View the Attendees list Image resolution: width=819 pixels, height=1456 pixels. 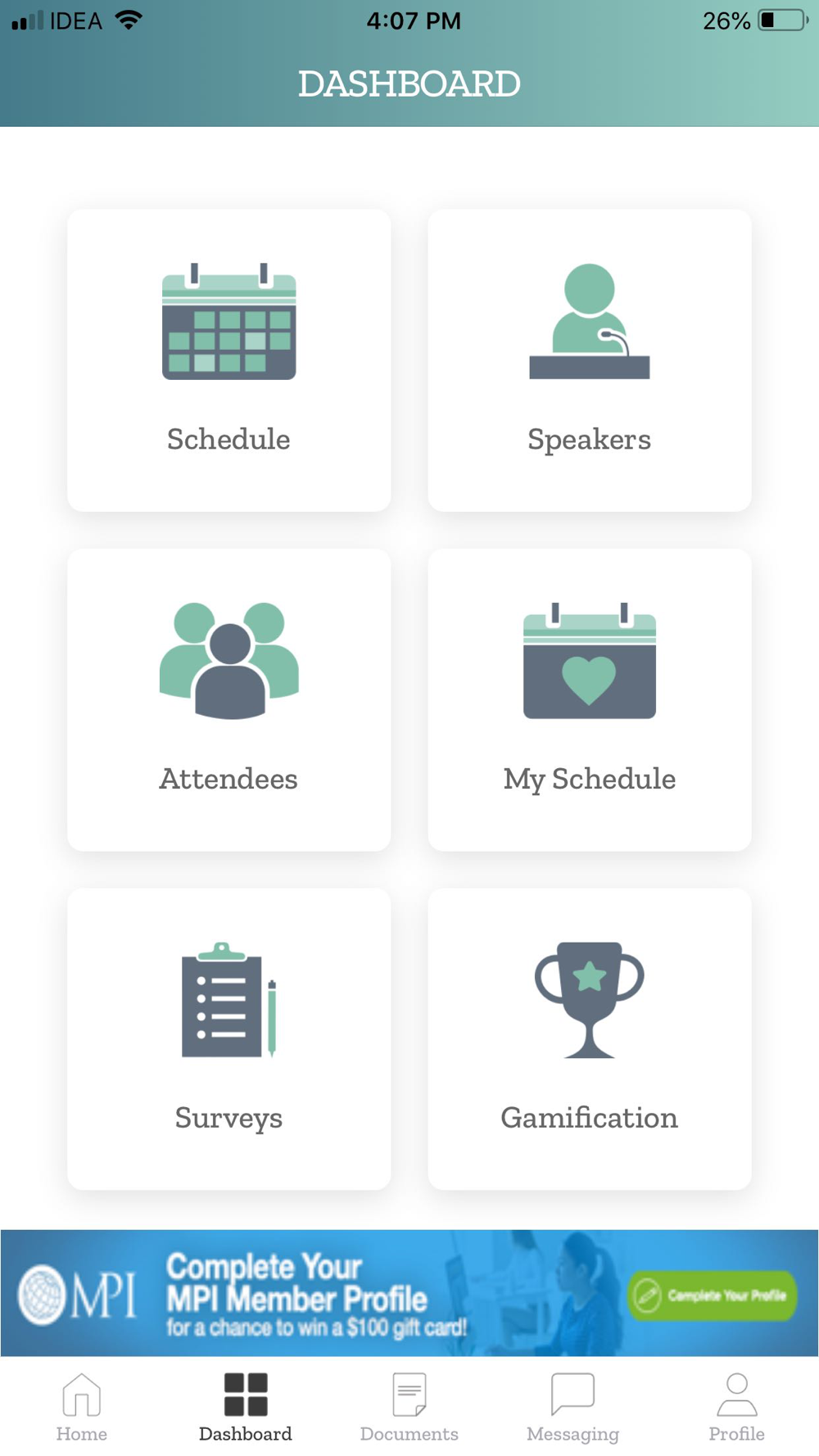tap(229, 700)
